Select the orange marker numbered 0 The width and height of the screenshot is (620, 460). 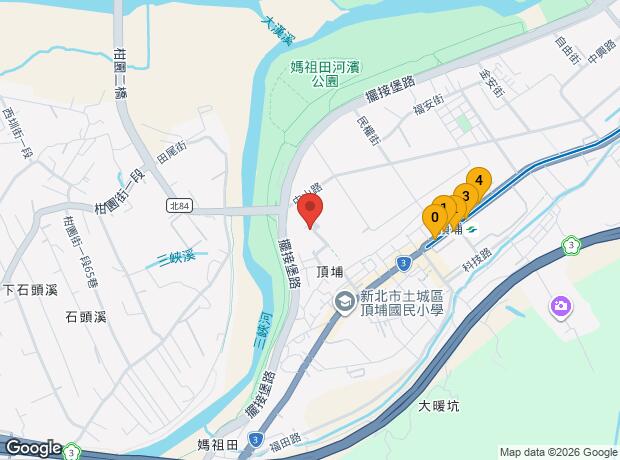[x=435, y=216]
